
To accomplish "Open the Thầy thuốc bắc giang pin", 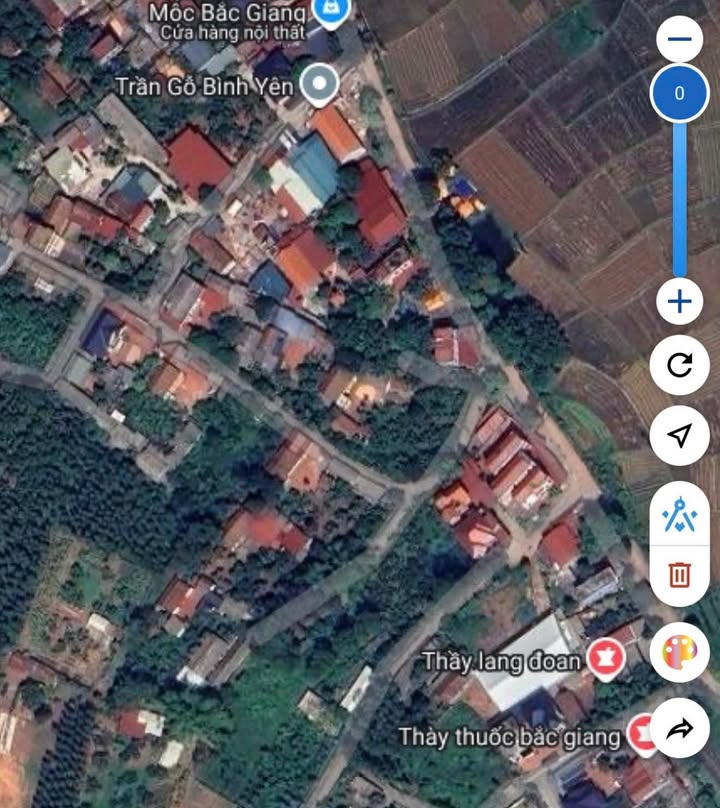I will (x=641, y=737).
